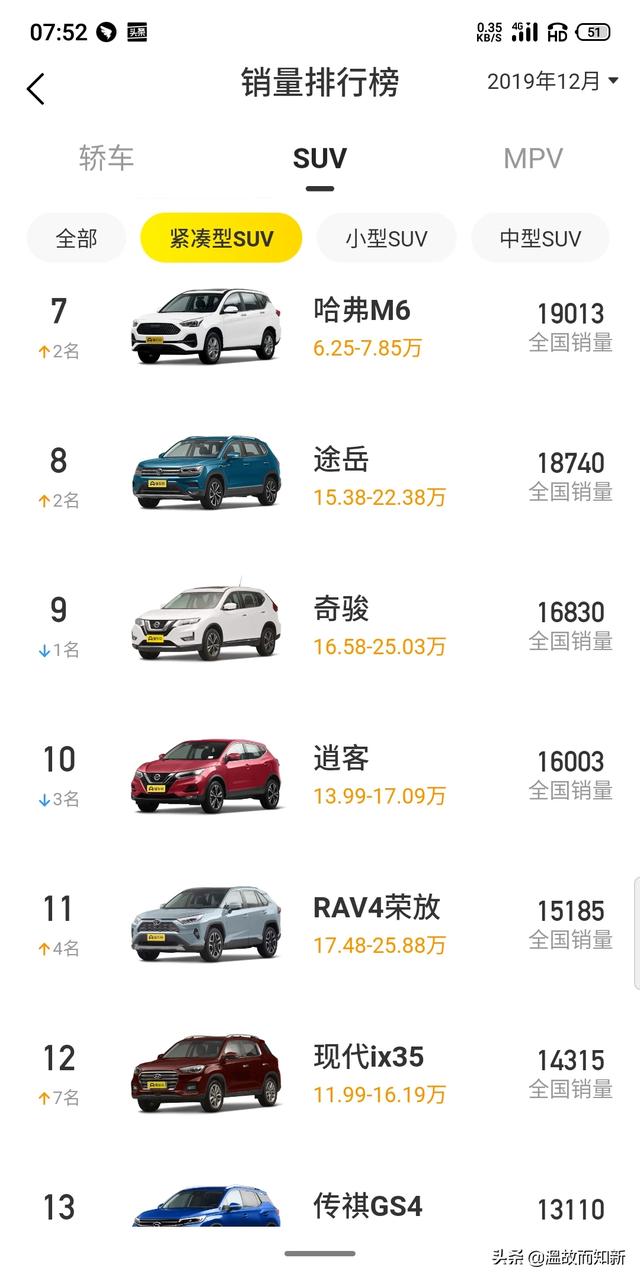
Task: View the 现代ix35 entry
Action: click(x=368, y=1057)
